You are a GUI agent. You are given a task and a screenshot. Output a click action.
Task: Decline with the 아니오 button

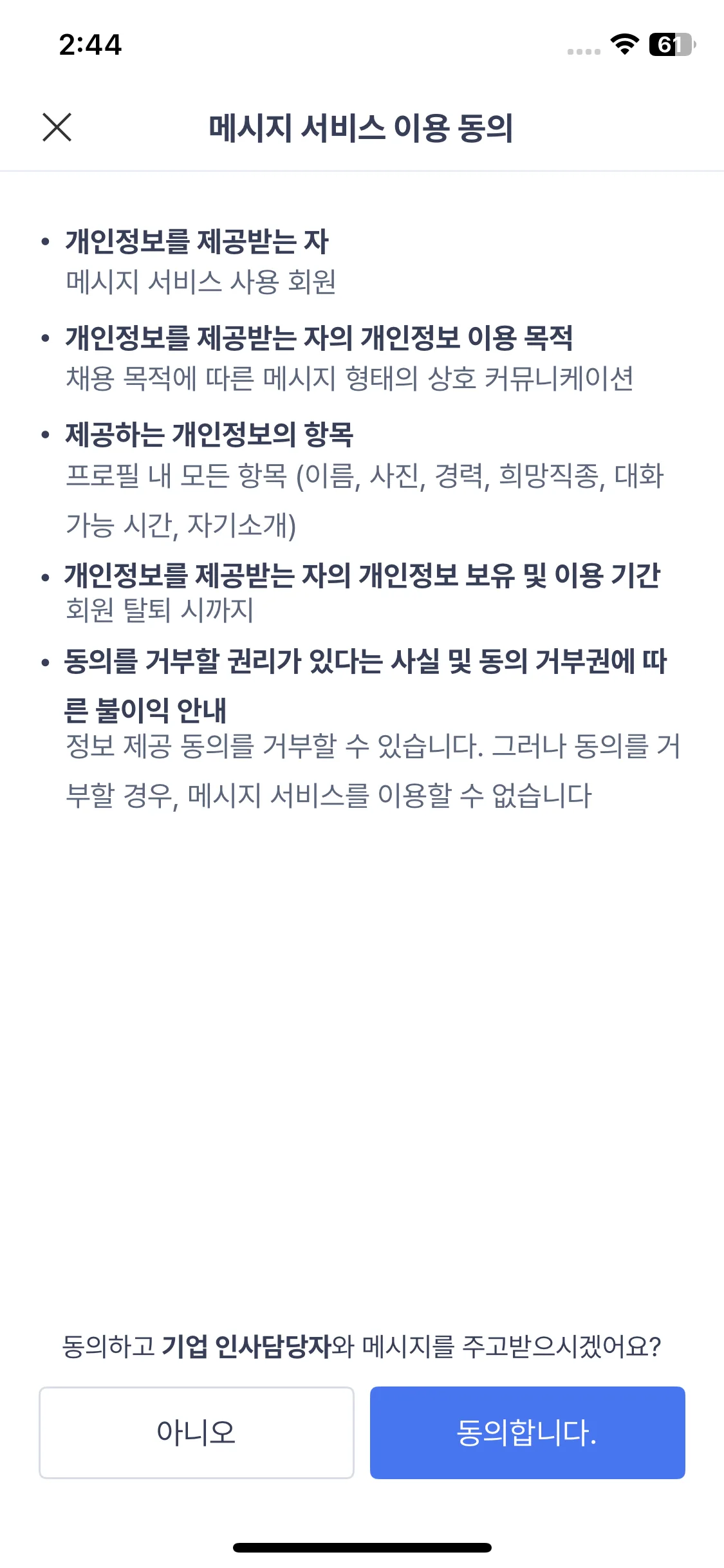196,1432
